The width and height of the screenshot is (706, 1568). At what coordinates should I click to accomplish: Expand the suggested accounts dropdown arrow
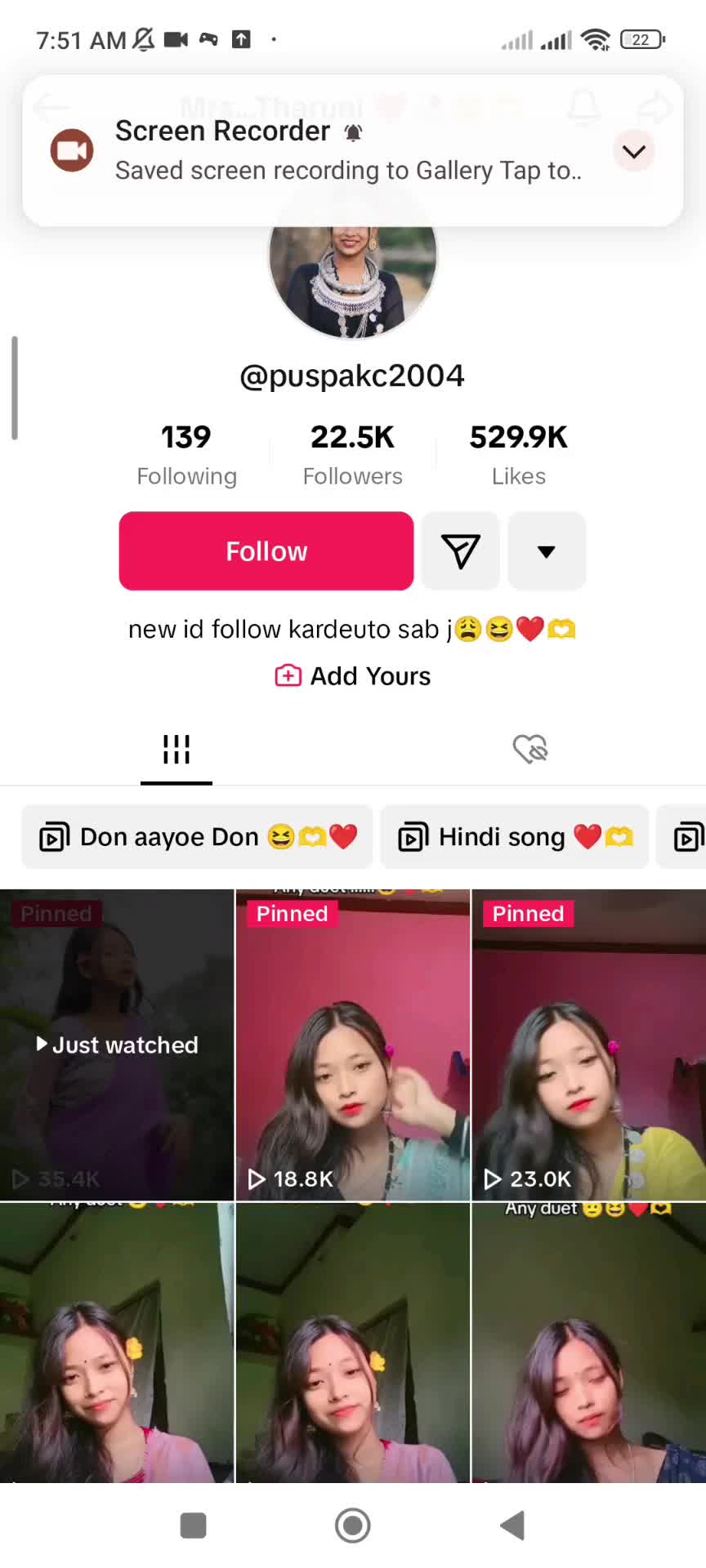[547, 551]
